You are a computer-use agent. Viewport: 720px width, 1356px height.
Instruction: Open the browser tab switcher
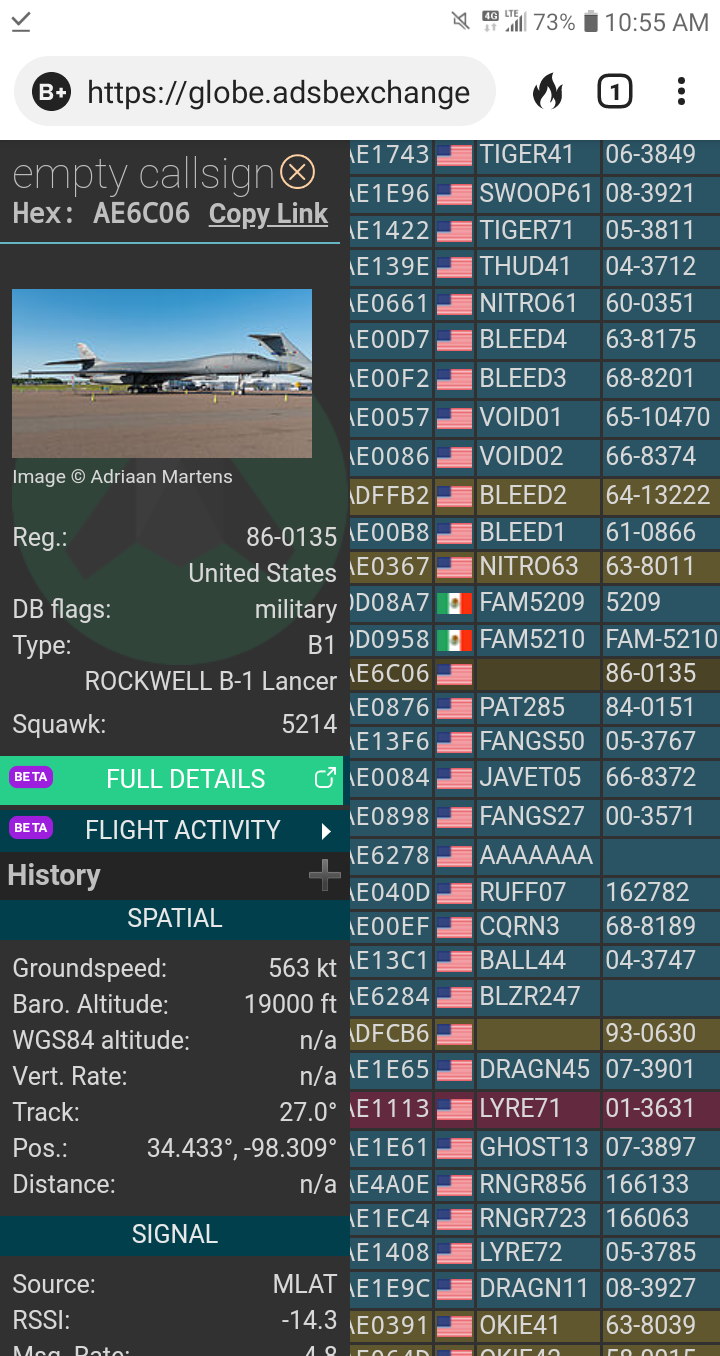pos(615,93)
